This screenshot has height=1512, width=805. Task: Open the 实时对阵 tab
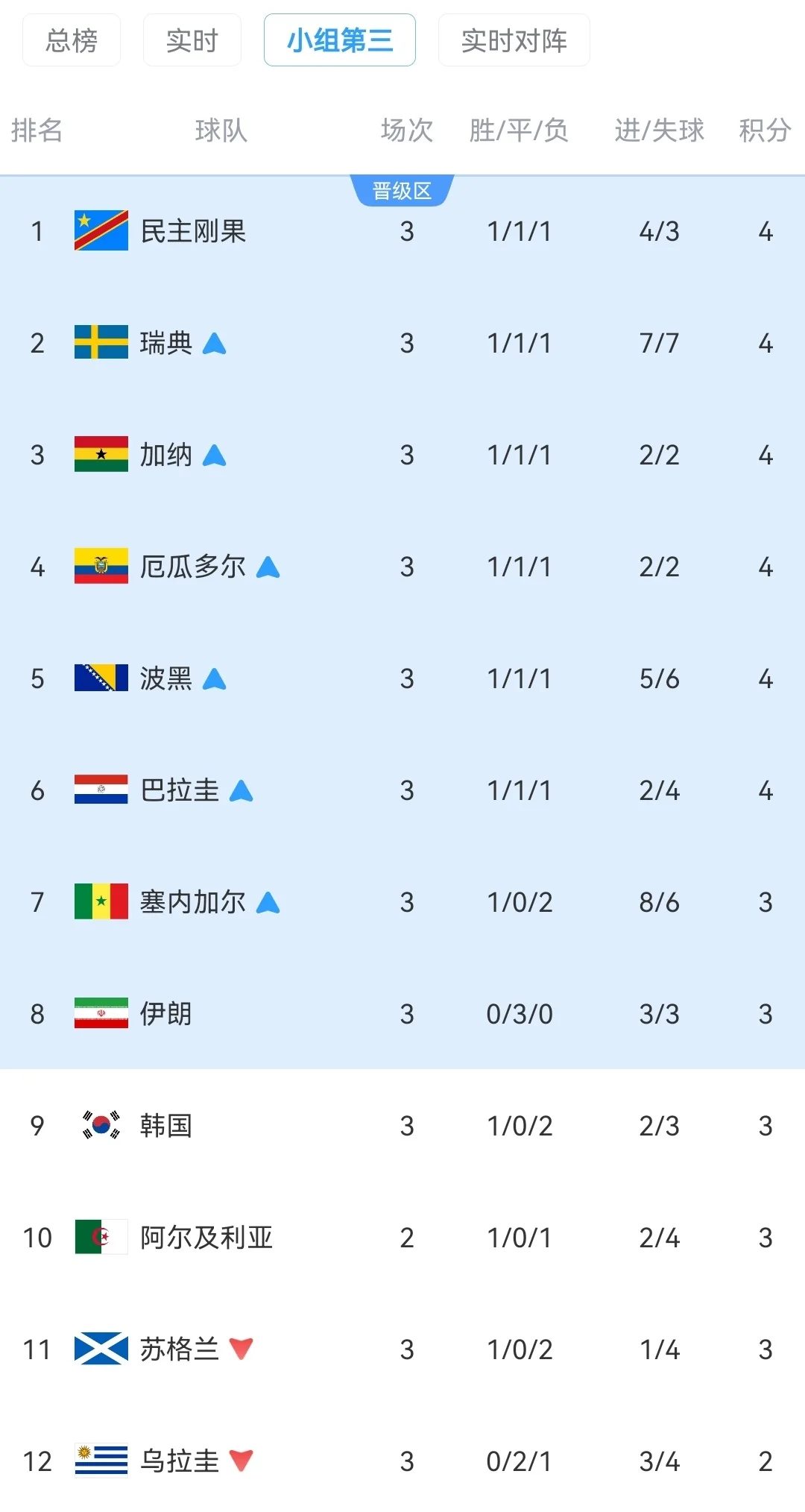pos(514,40)
